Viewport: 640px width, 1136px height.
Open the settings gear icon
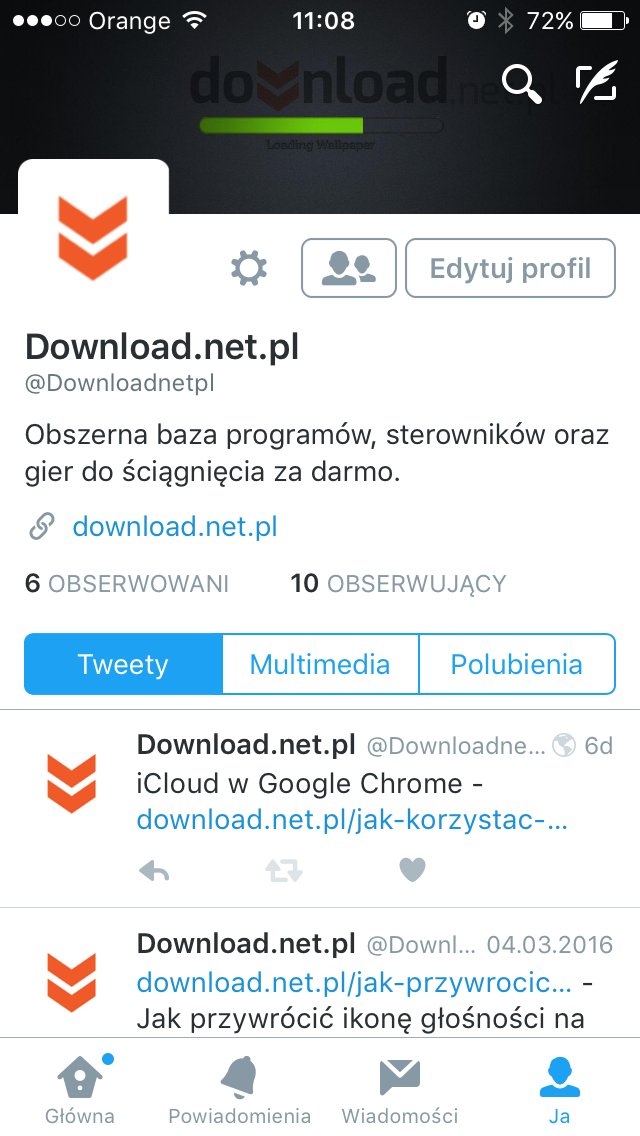(x=249, y=268)
